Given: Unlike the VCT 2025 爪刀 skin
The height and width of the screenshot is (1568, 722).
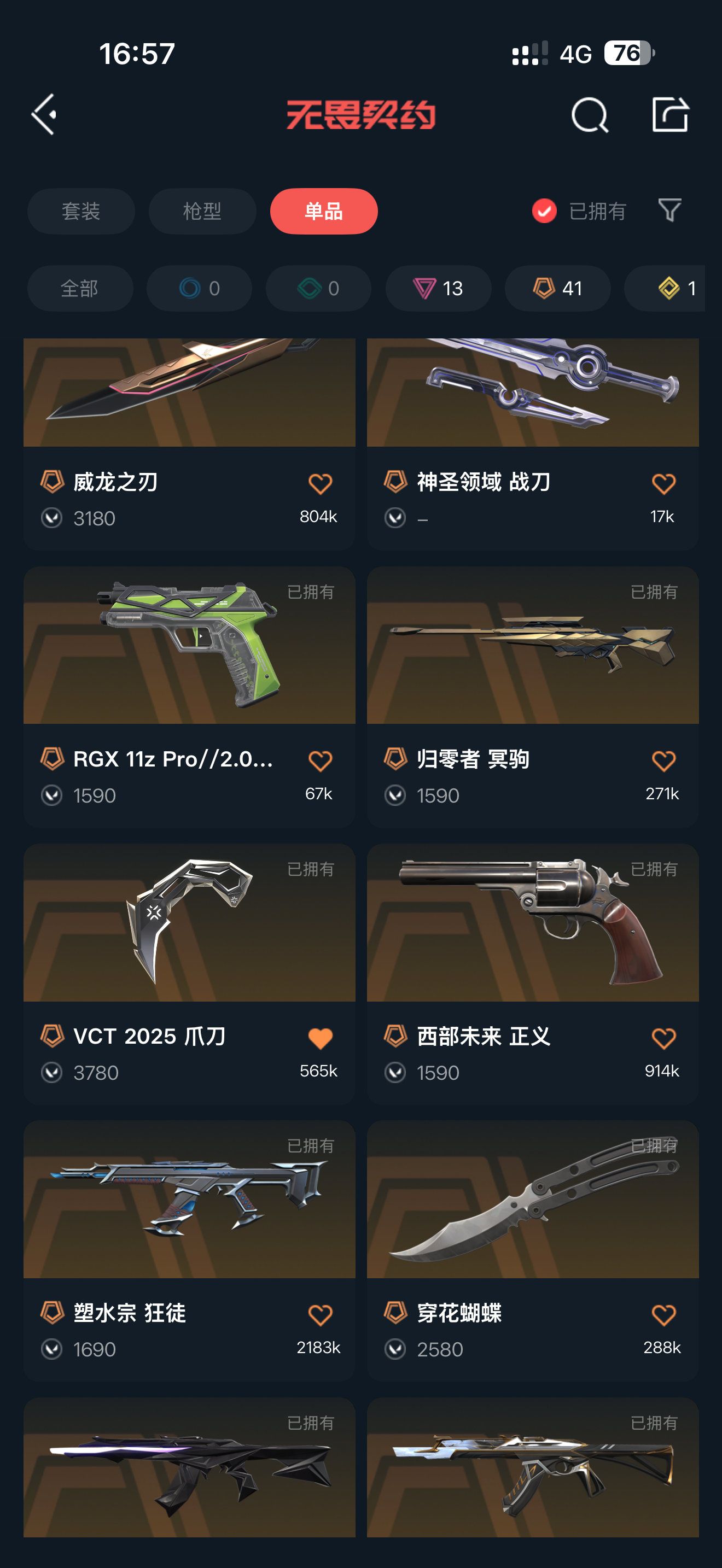Looking at the screenshot, I should click(319, 1038).
